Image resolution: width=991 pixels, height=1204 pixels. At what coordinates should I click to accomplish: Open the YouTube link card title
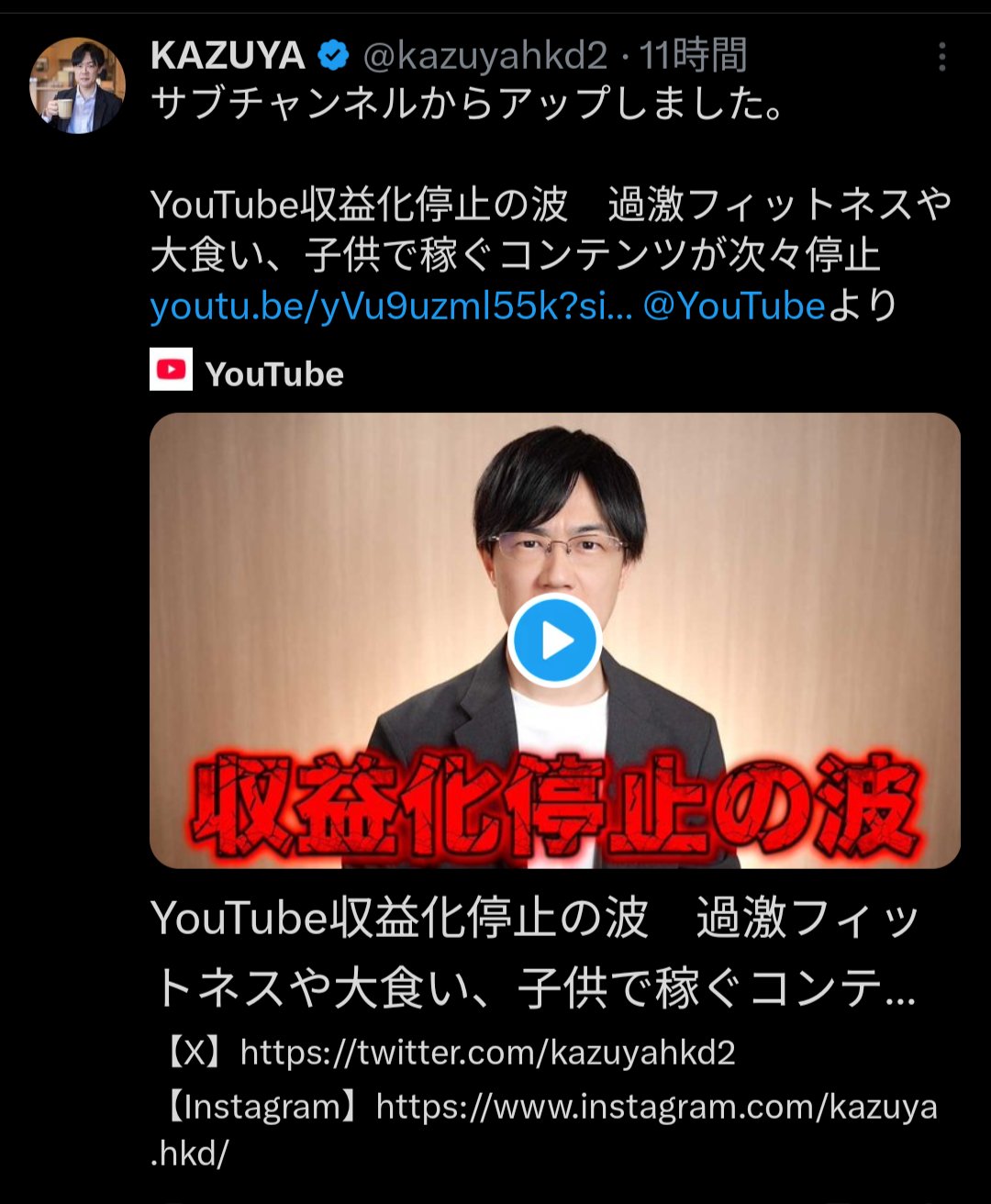coord(535,953)
